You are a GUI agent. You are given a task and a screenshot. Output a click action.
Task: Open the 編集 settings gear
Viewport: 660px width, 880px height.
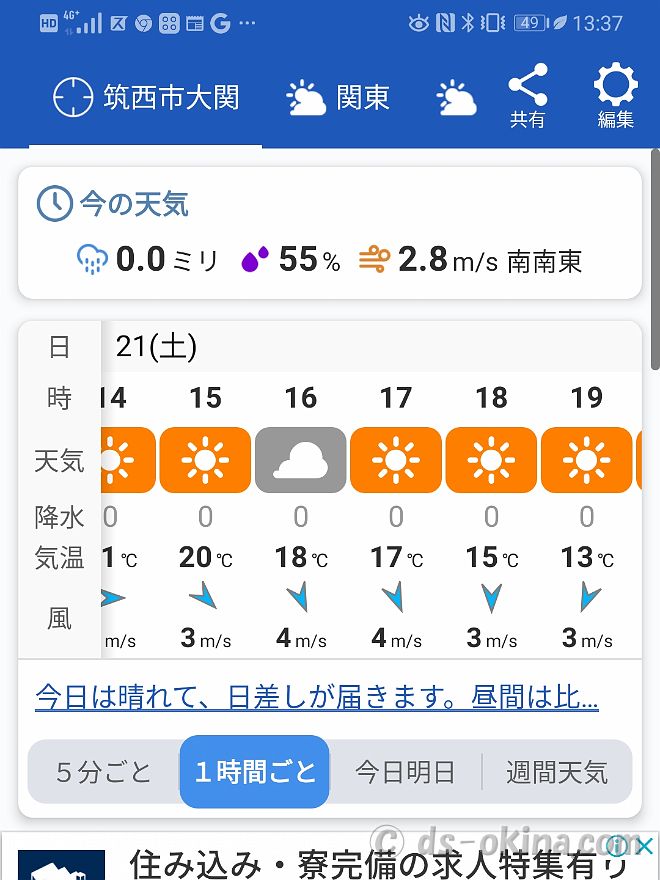pyautogui.click(x=615, y=97)
